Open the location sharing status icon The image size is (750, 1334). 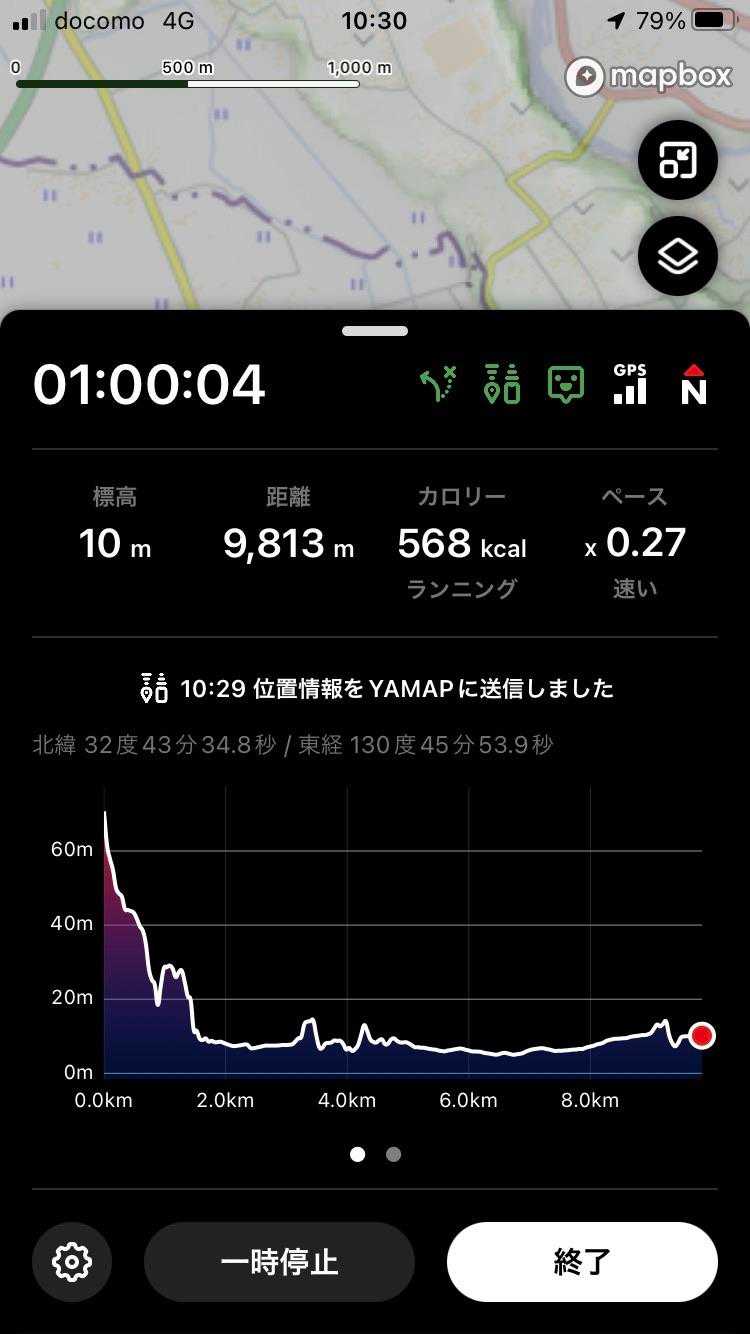(502, 384)
